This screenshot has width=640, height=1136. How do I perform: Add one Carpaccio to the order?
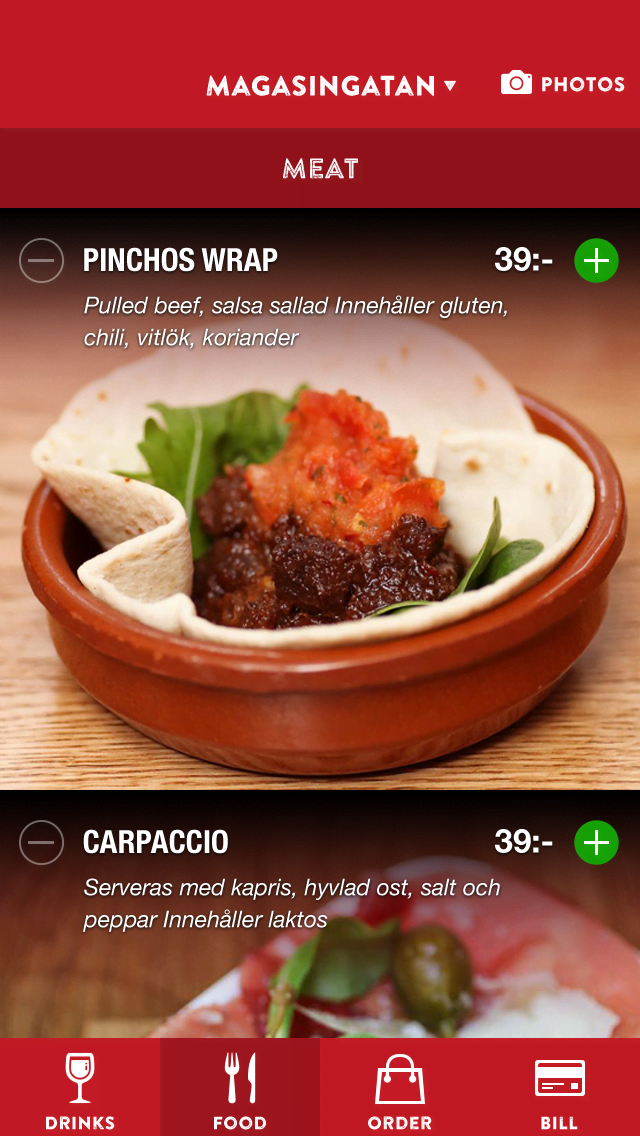pos(596,843)
